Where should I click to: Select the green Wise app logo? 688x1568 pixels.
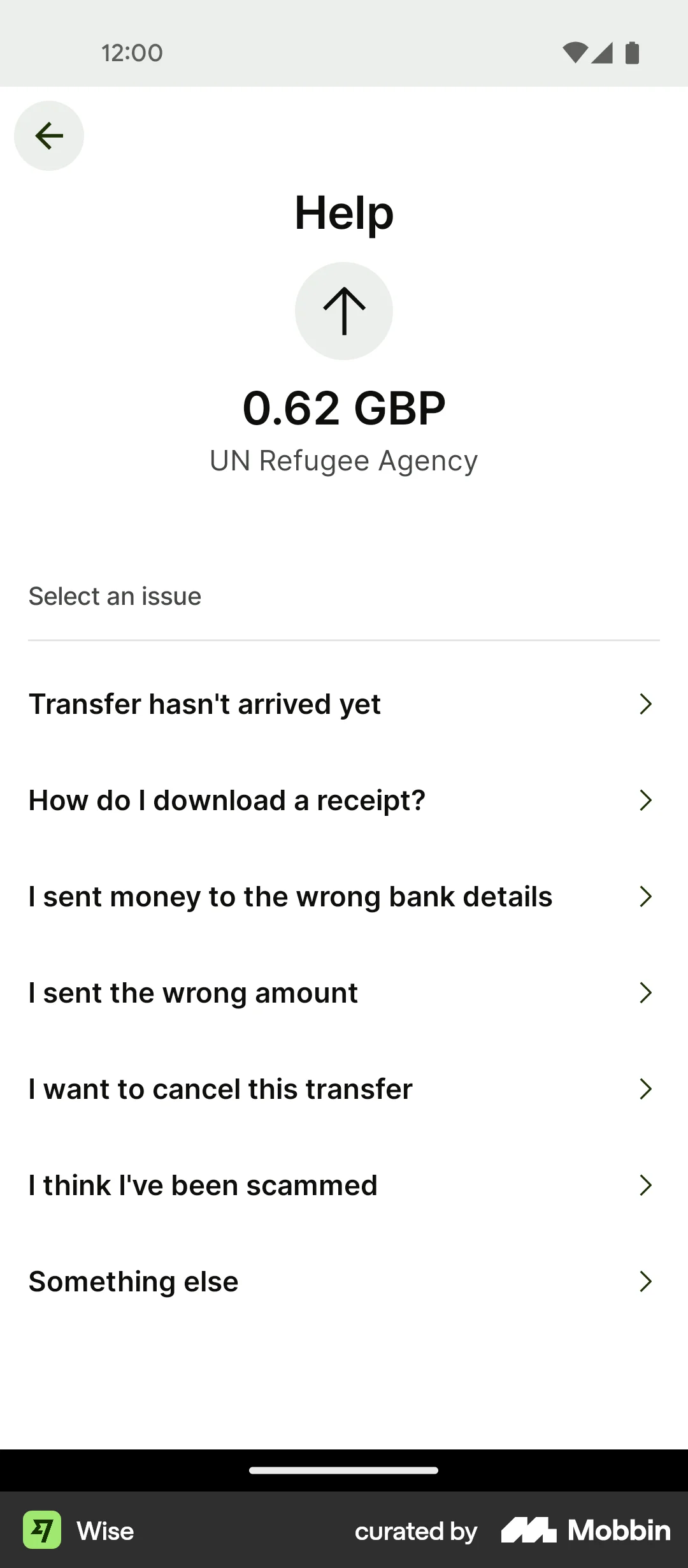(x=42, y=1530)
